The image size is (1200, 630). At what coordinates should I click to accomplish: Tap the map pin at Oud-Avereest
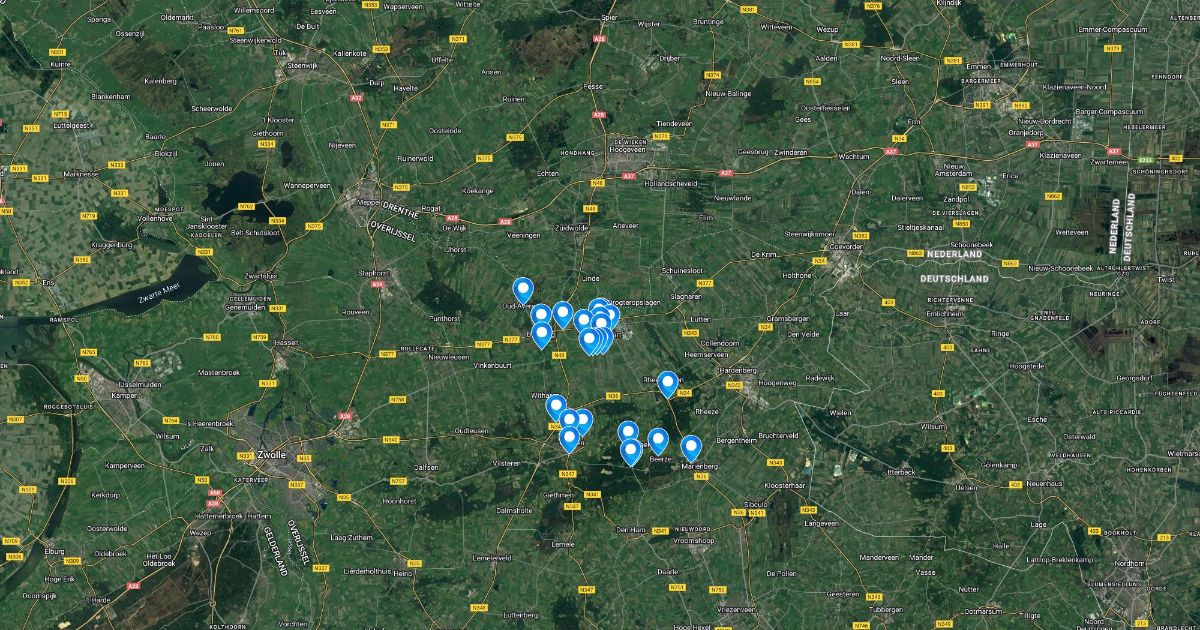[x=522, y=291]
